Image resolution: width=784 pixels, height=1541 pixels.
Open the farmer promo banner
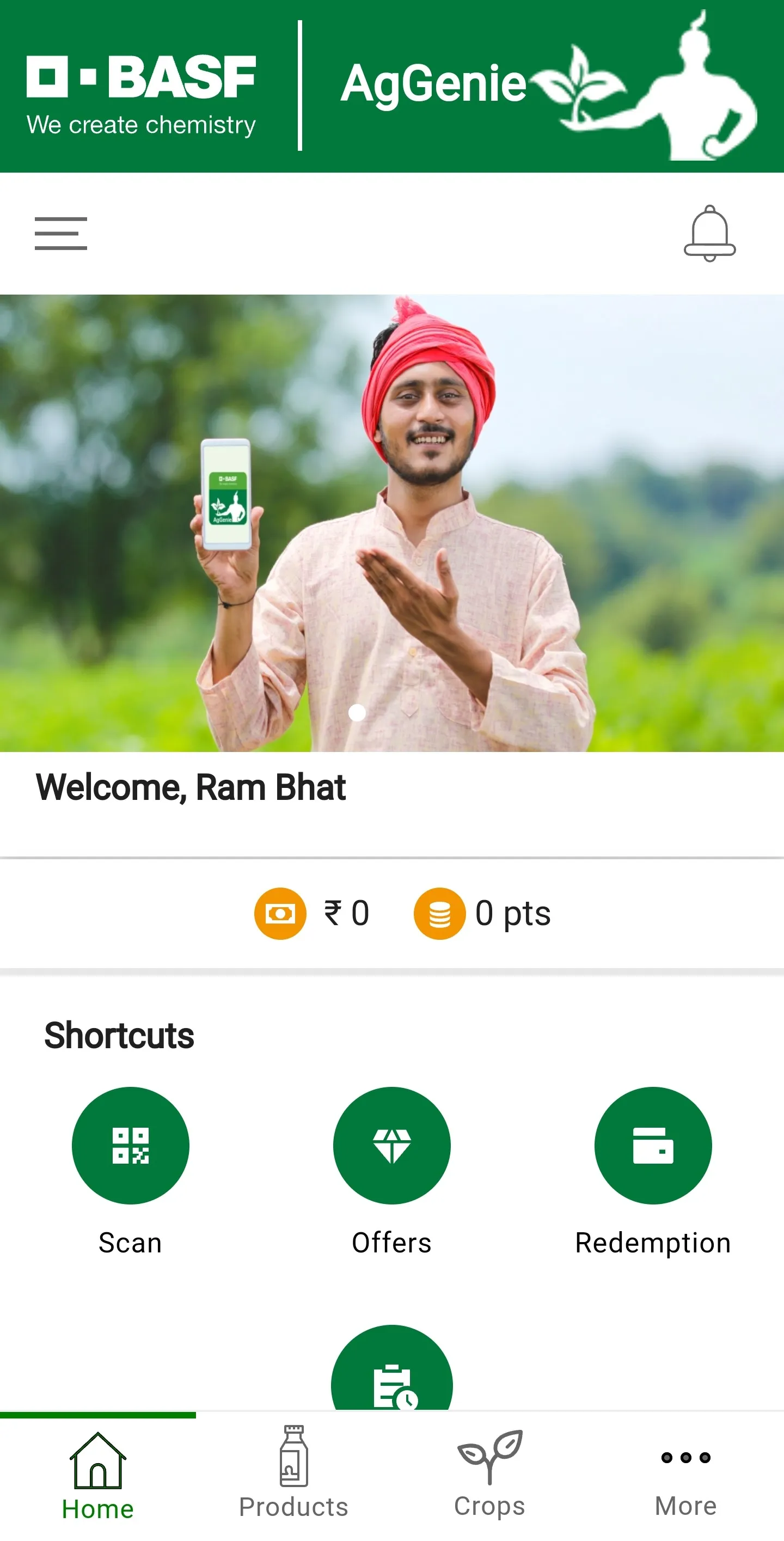pyautogui.click(x=391, y=522)
